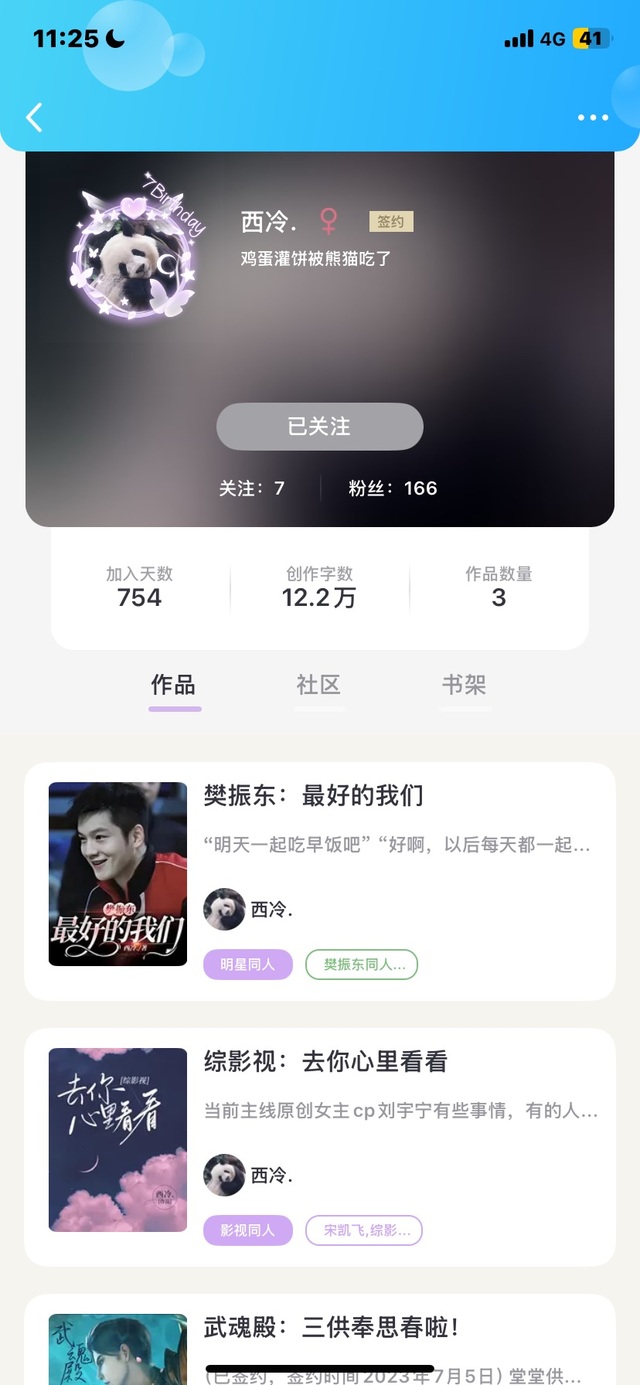The height and width of the screenshot is (1385, 640).
Task: View the 关注 following list
Action: [252, 488]
